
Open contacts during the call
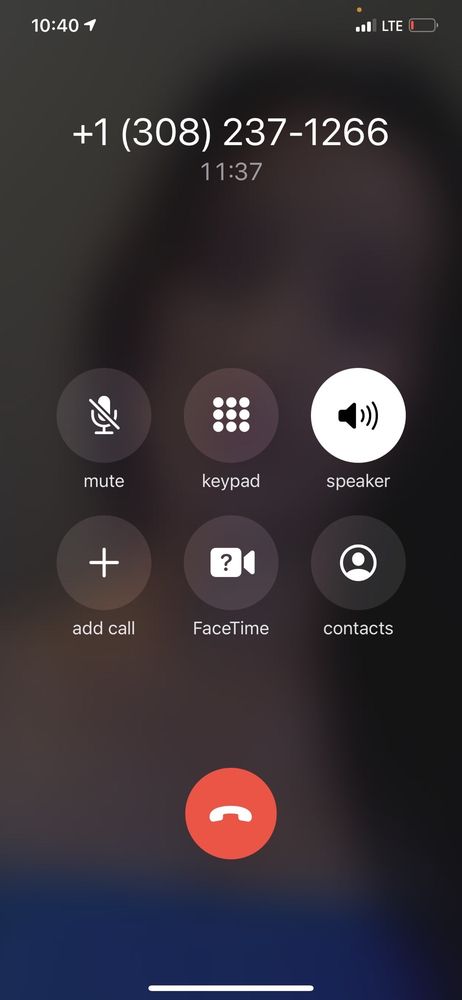(x=358, y=562)
